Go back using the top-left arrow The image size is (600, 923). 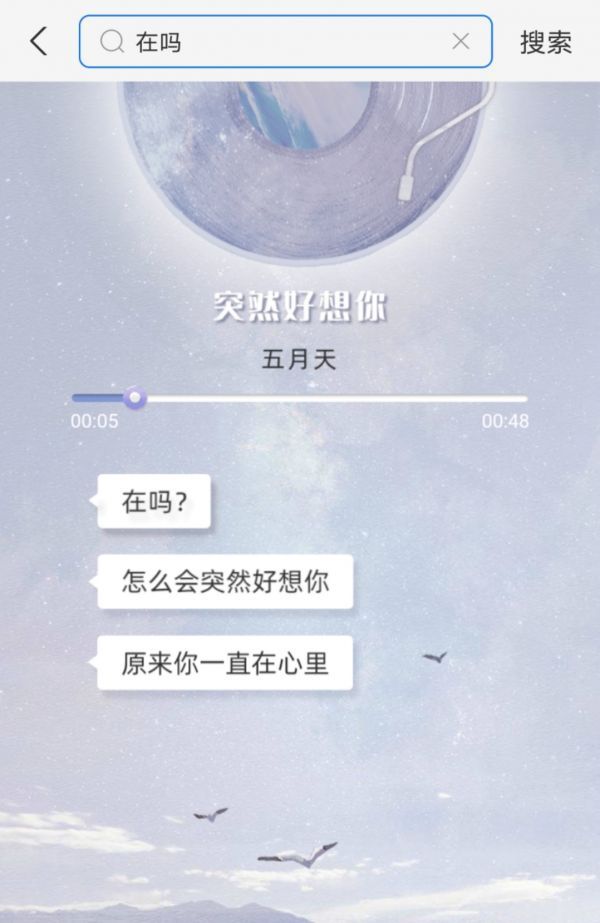point(38,41)
